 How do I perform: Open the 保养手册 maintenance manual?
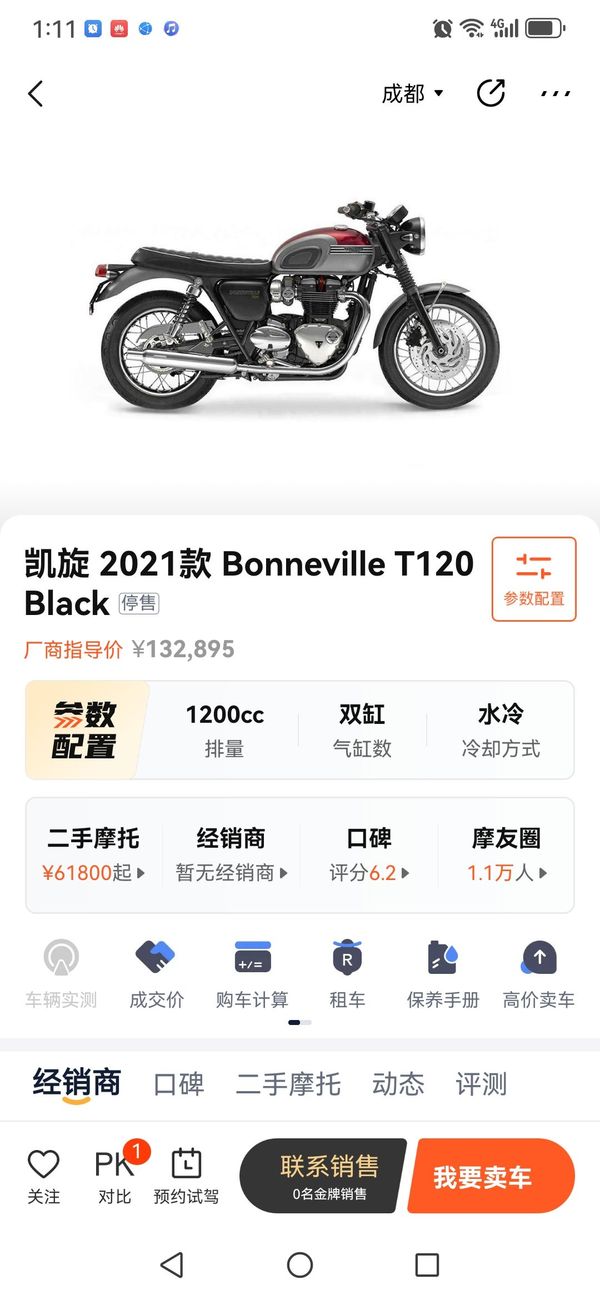click(x=443, y=973)
